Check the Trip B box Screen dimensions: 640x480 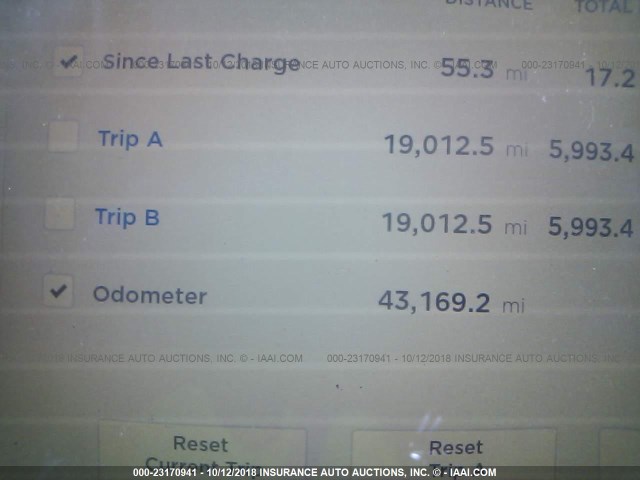pyautogui.click(x=61, y=213)
